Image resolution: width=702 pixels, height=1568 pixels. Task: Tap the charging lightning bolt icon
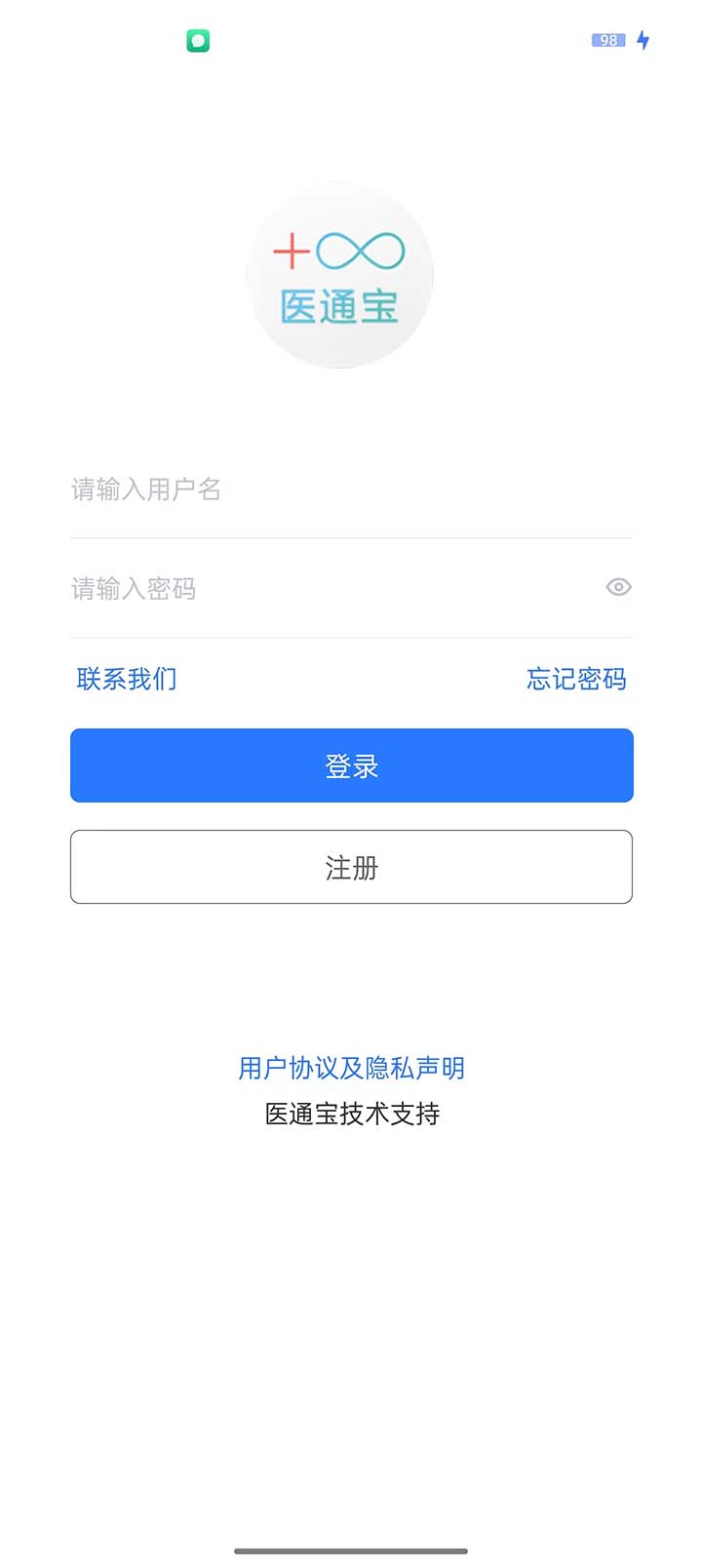point(643,41)
